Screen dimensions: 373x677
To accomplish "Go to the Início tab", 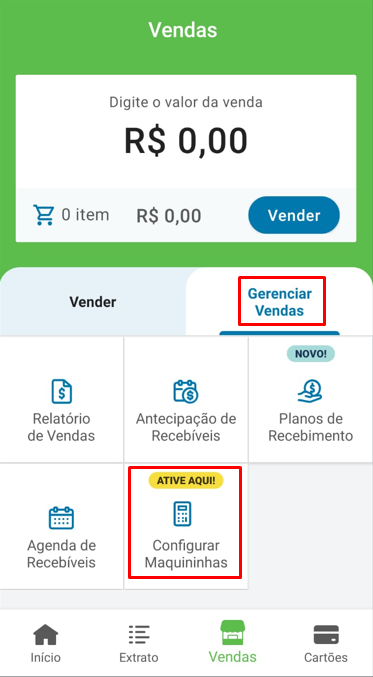I will [45, 643].
